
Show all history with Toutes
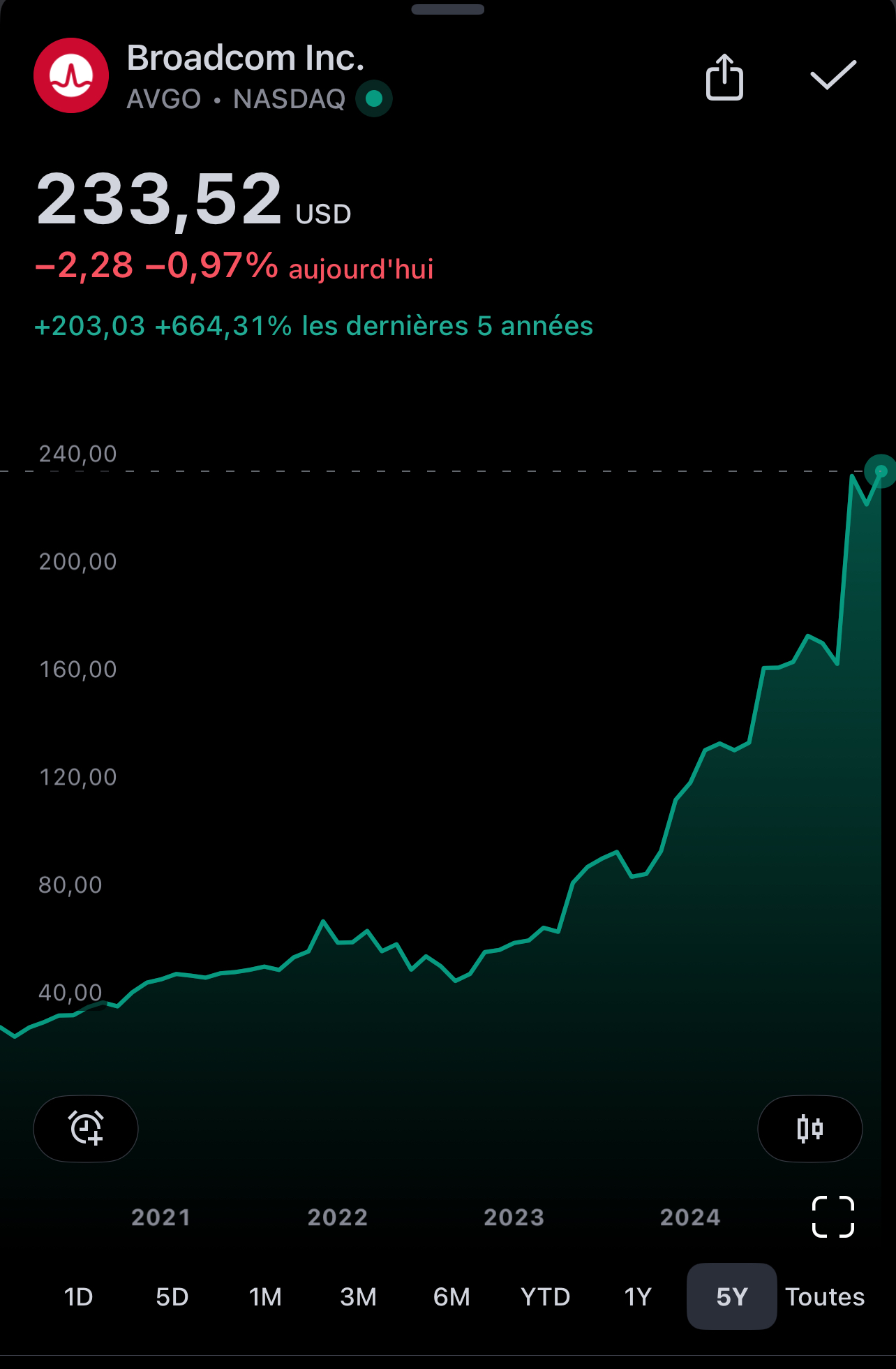click(825, 1296)
